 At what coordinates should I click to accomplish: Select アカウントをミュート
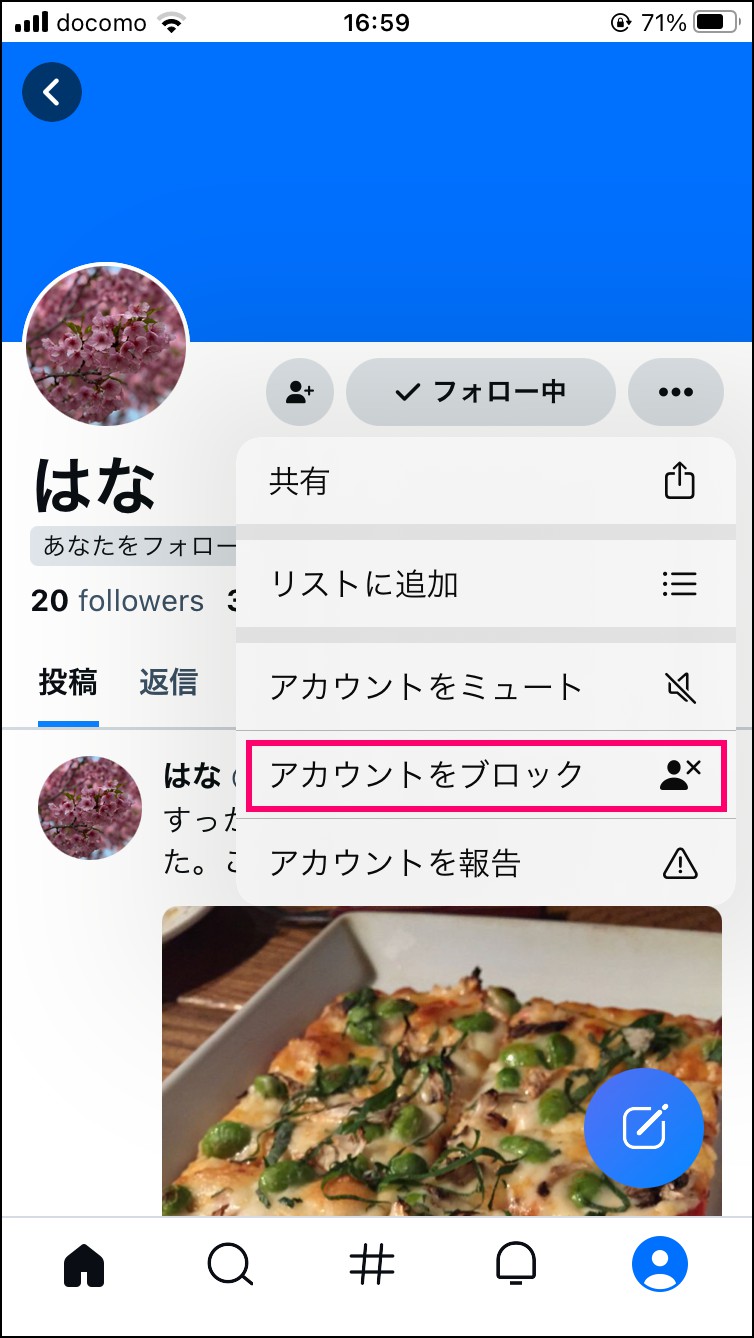[x=486, y=687]
